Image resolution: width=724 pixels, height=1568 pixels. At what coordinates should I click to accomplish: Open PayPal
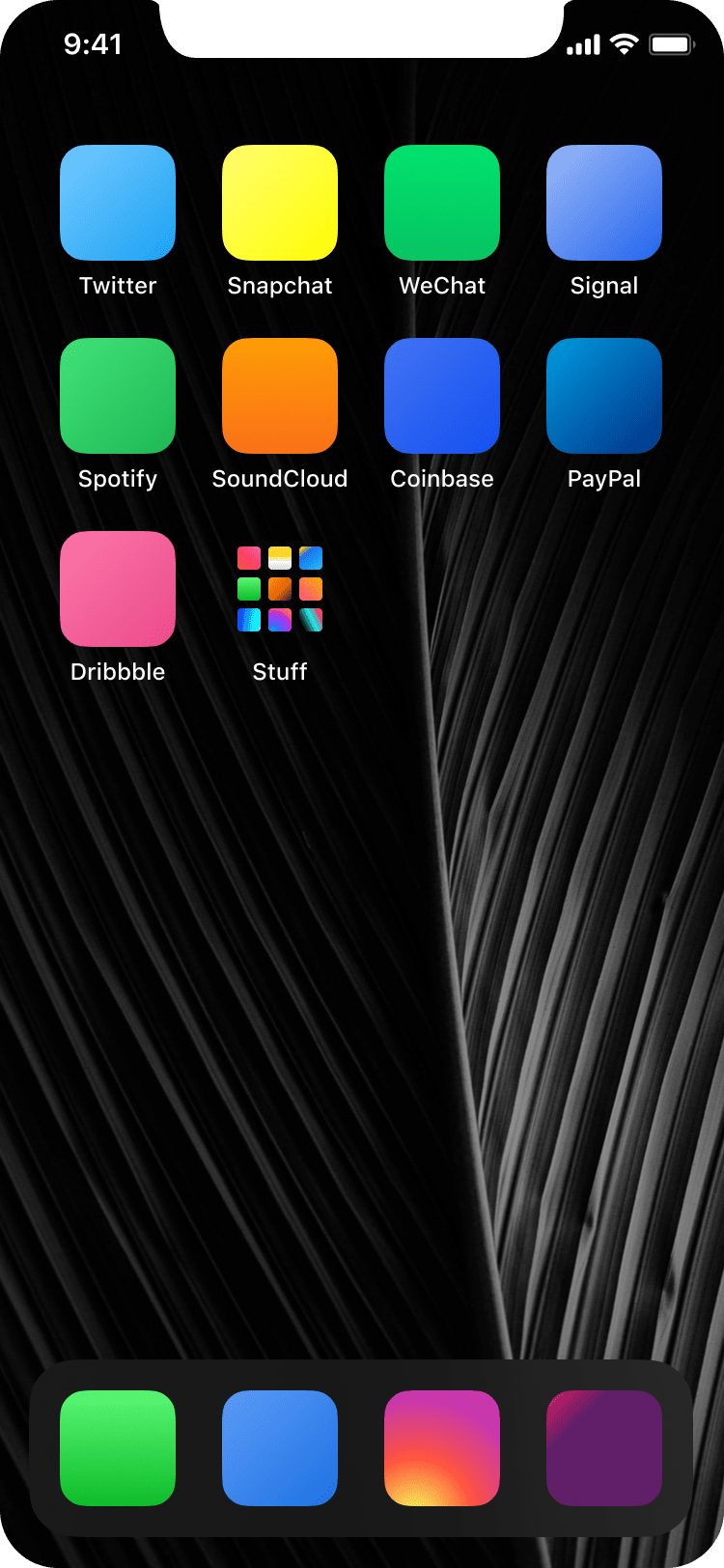(x=603, y=396)
